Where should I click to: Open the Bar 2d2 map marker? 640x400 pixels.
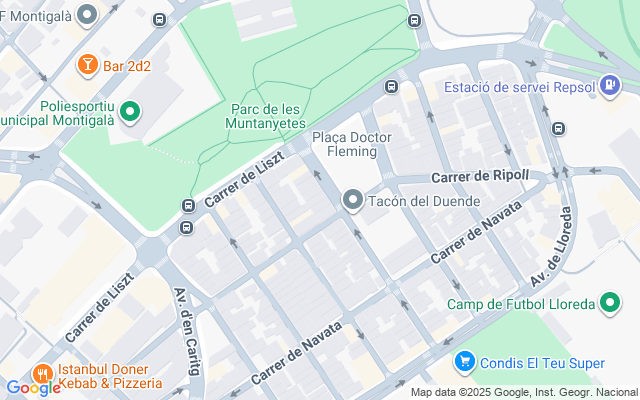pyautogui.click(x=88, y=66)
